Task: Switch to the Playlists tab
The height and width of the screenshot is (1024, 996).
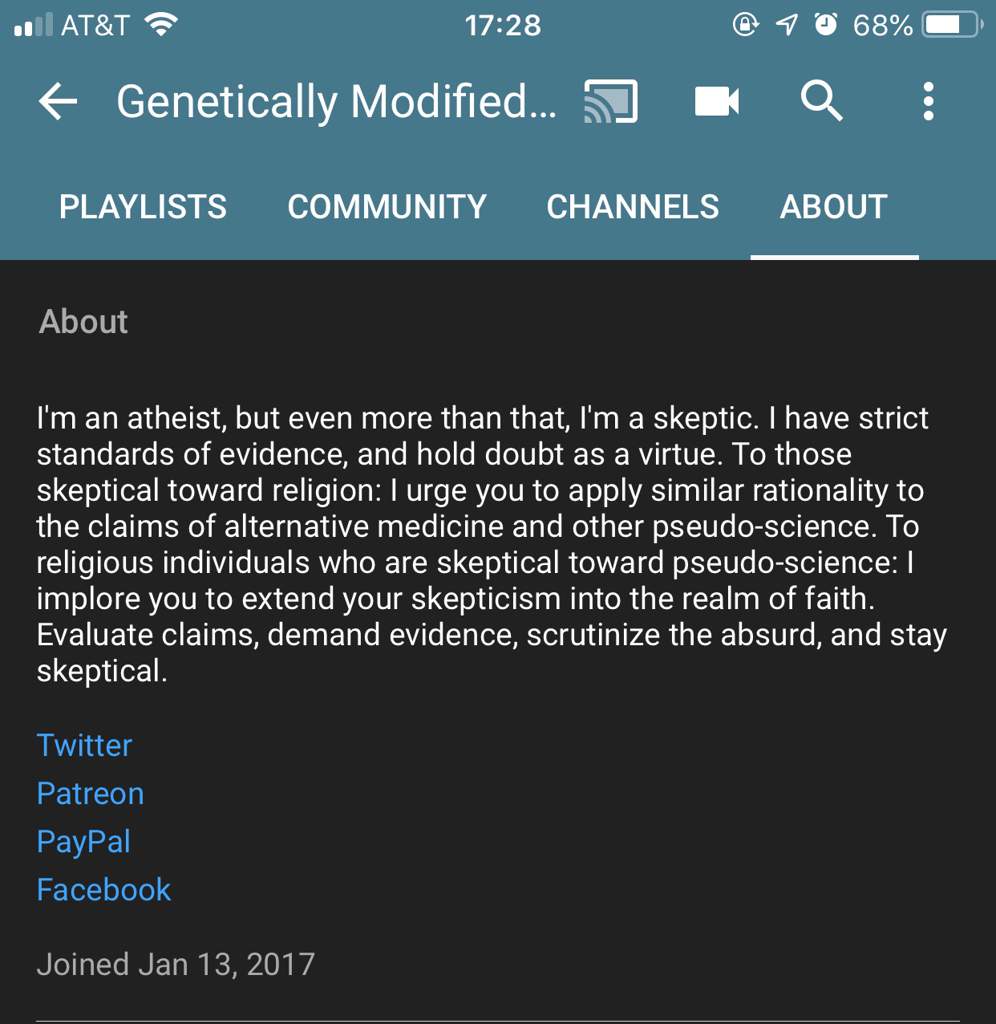Action: [x=143, y=207]
